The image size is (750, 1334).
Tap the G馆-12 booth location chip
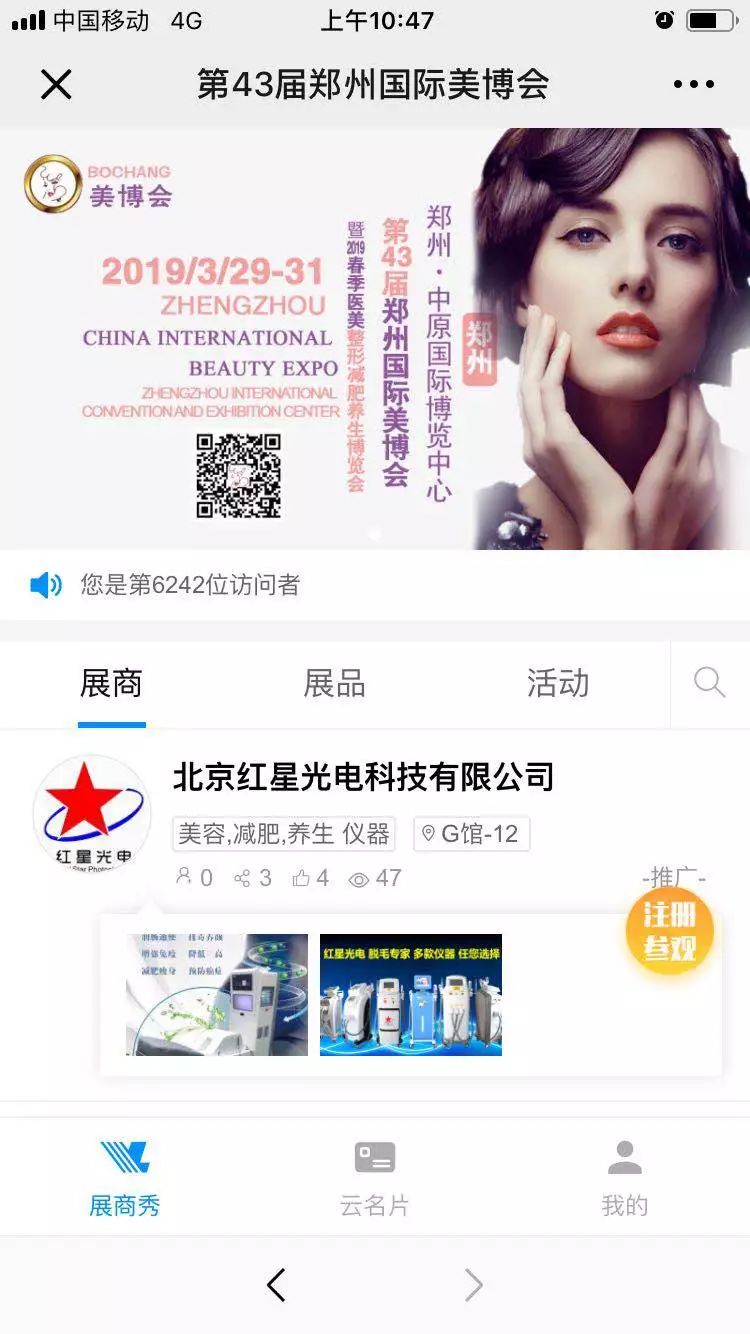coord(472,834)
